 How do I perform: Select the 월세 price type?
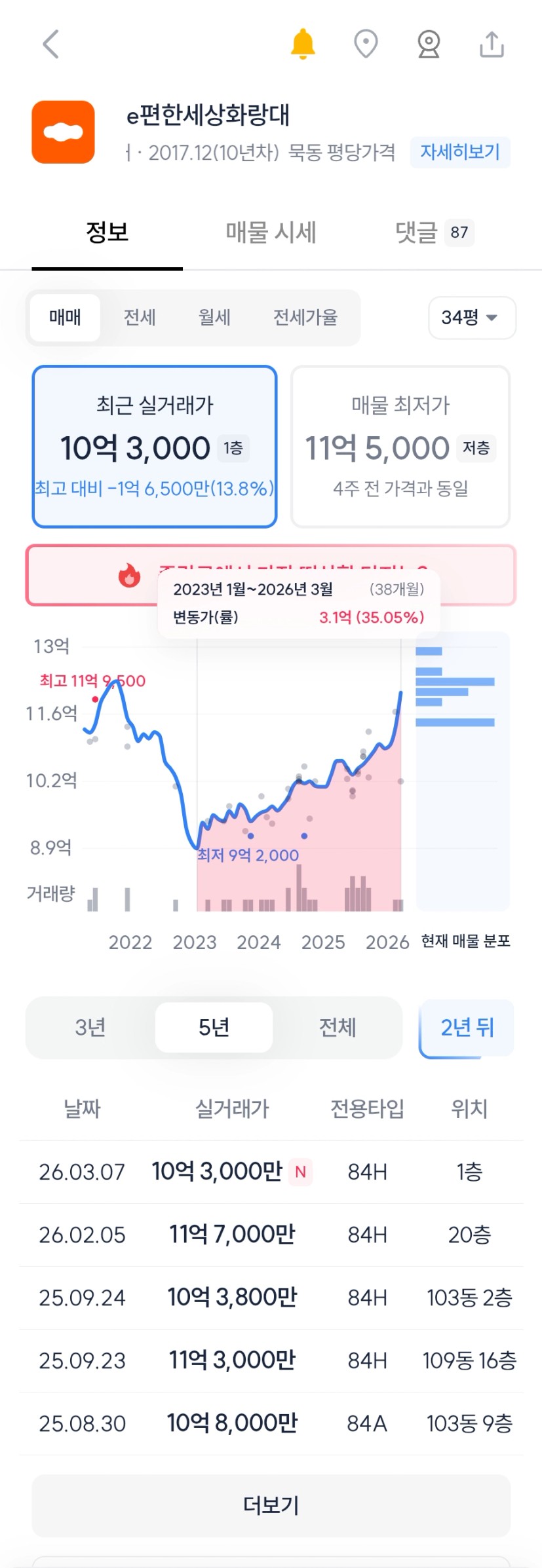(x=214, y=318)
